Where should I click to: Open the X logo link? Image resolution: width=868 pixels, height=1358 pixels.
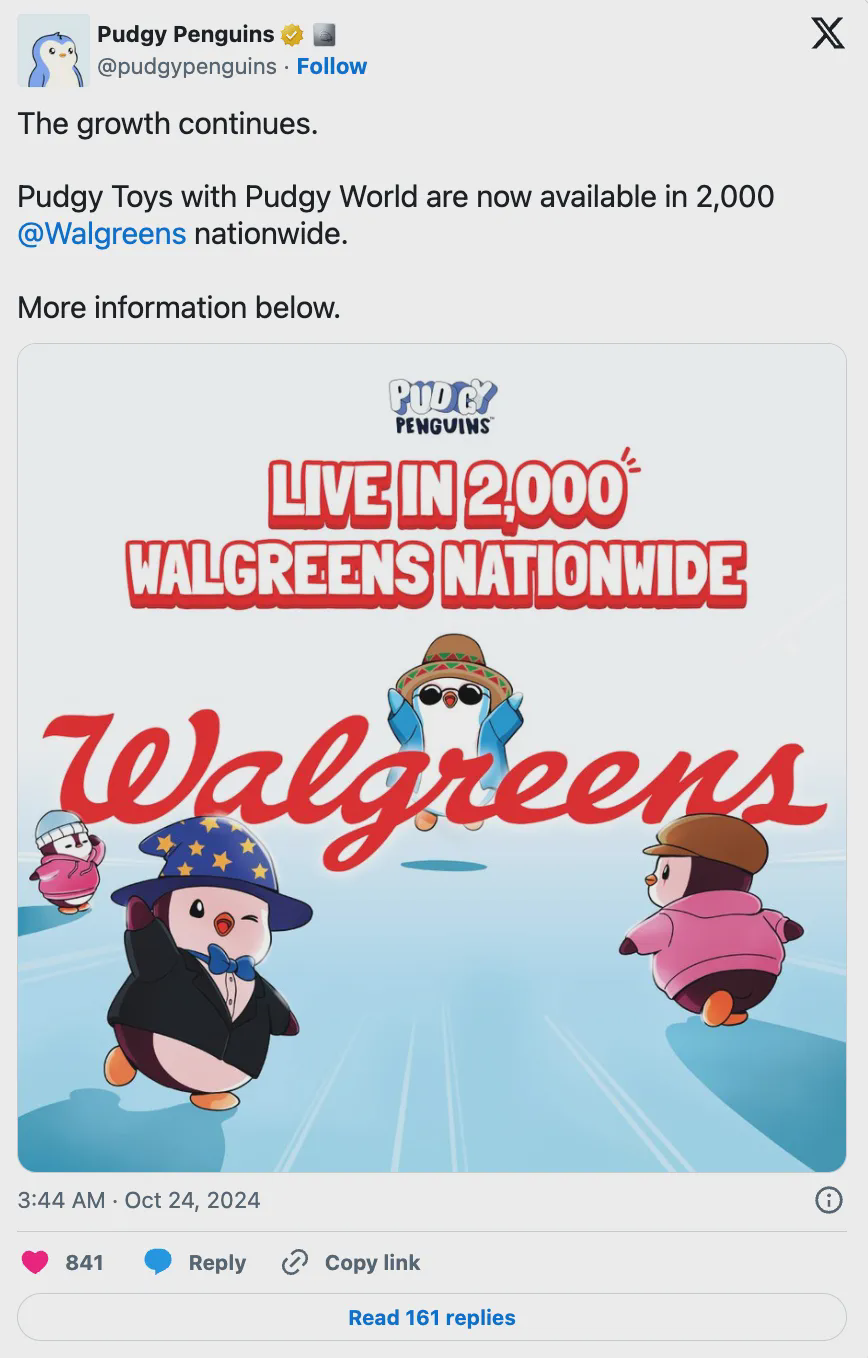827,34
